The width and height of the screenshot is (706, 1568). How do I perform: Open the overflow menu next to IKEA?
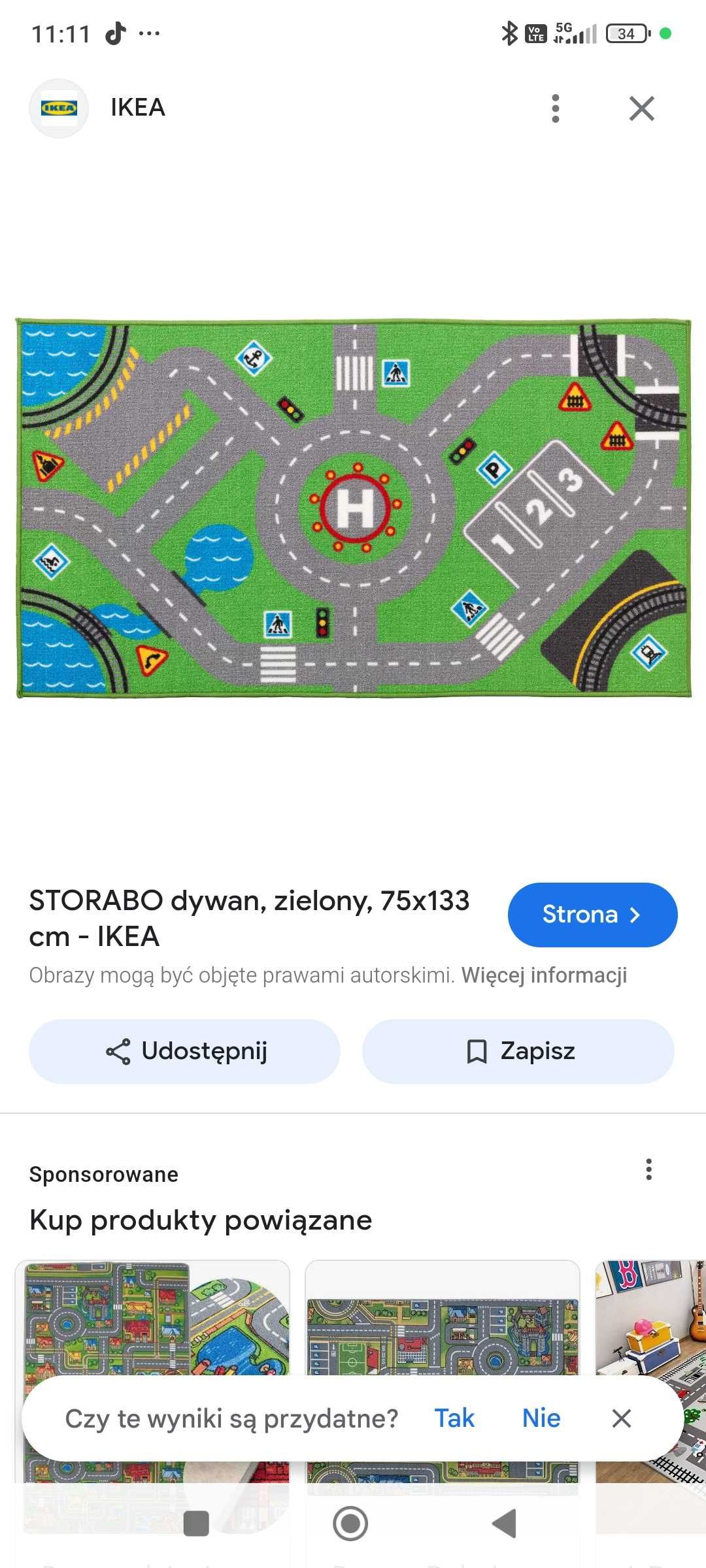click(555, 108)
